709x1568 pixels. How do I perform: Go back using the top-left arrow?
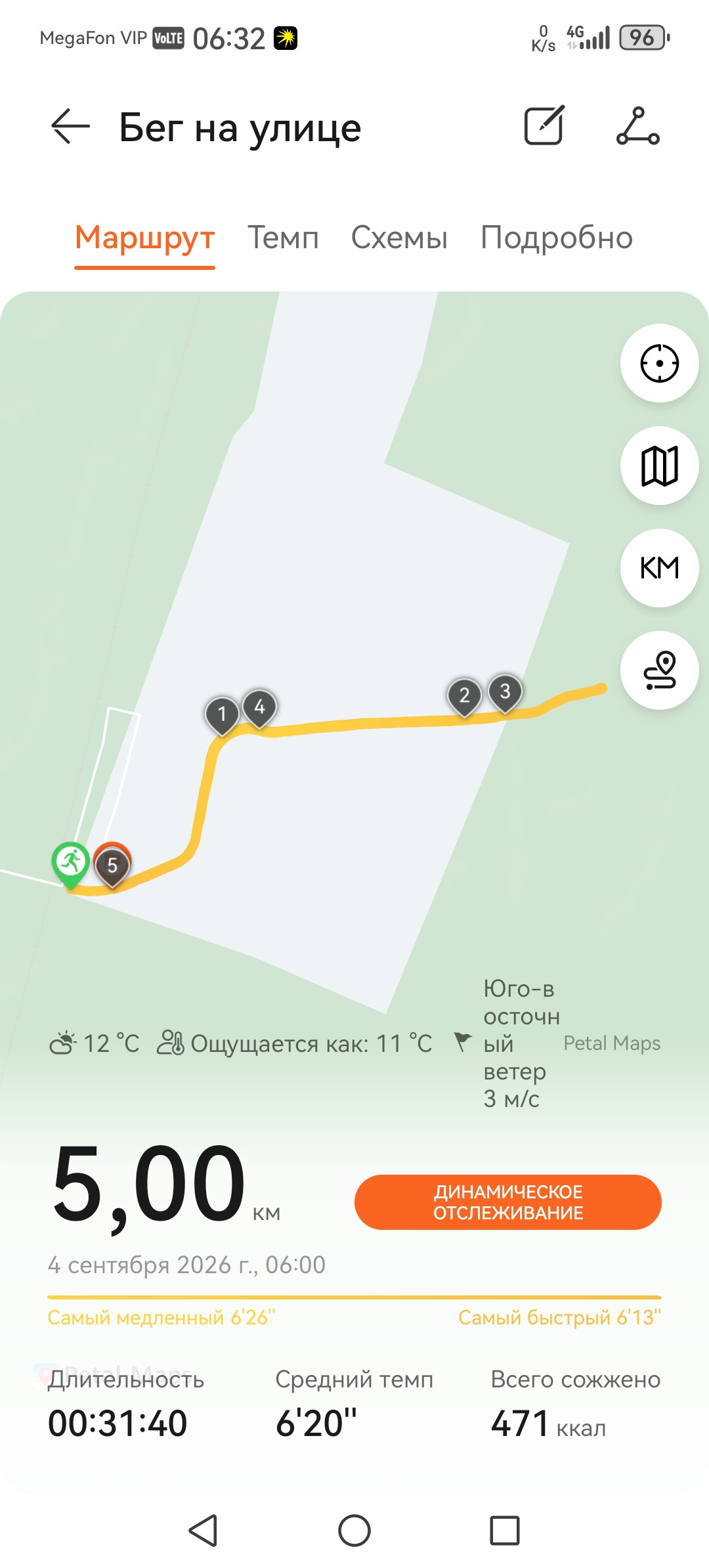pos(71,126)
